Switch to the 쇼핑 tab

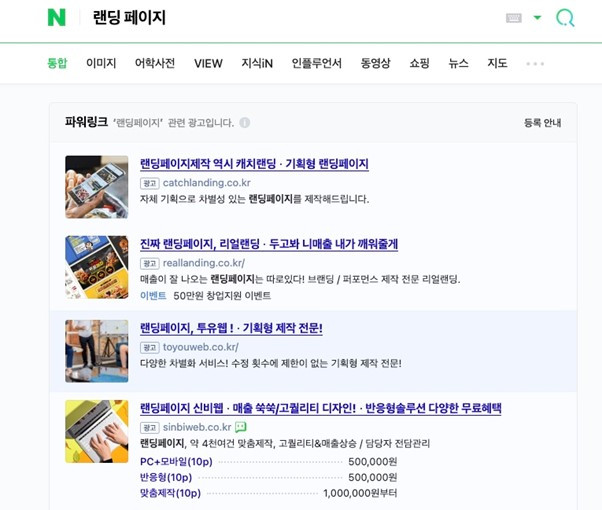click(x=419, y=63)
